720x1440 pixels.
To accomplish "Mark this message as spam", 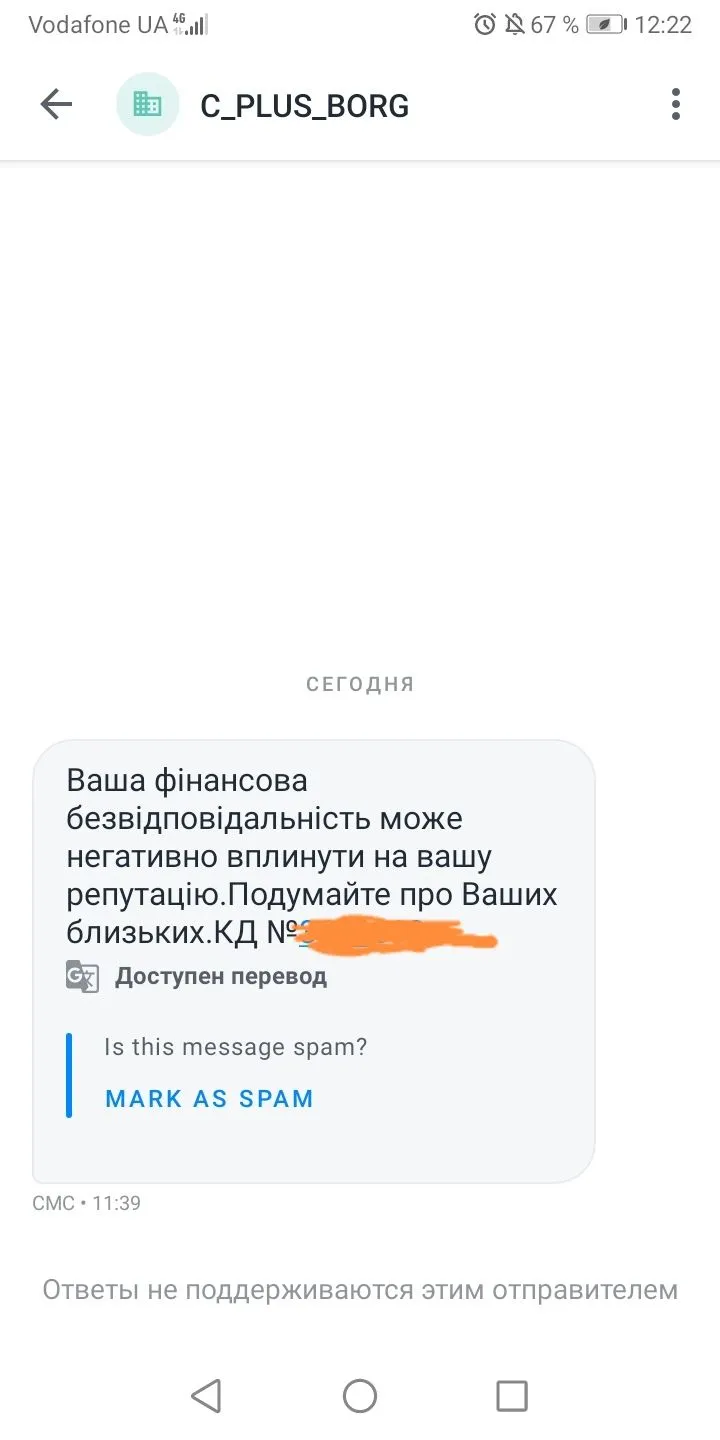I will point(209,1098).
